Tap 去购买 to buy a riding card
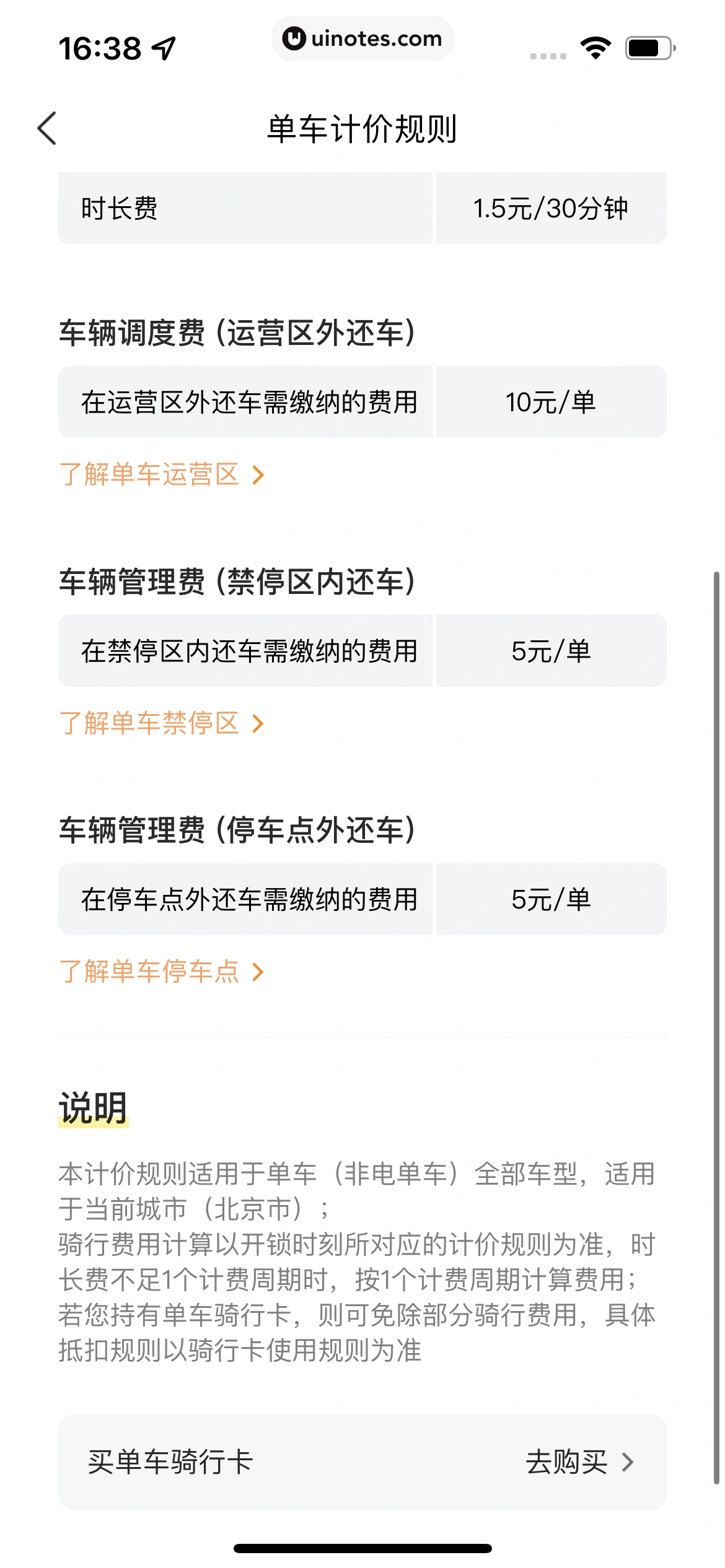The image size is (725, 1568). 578,1462
